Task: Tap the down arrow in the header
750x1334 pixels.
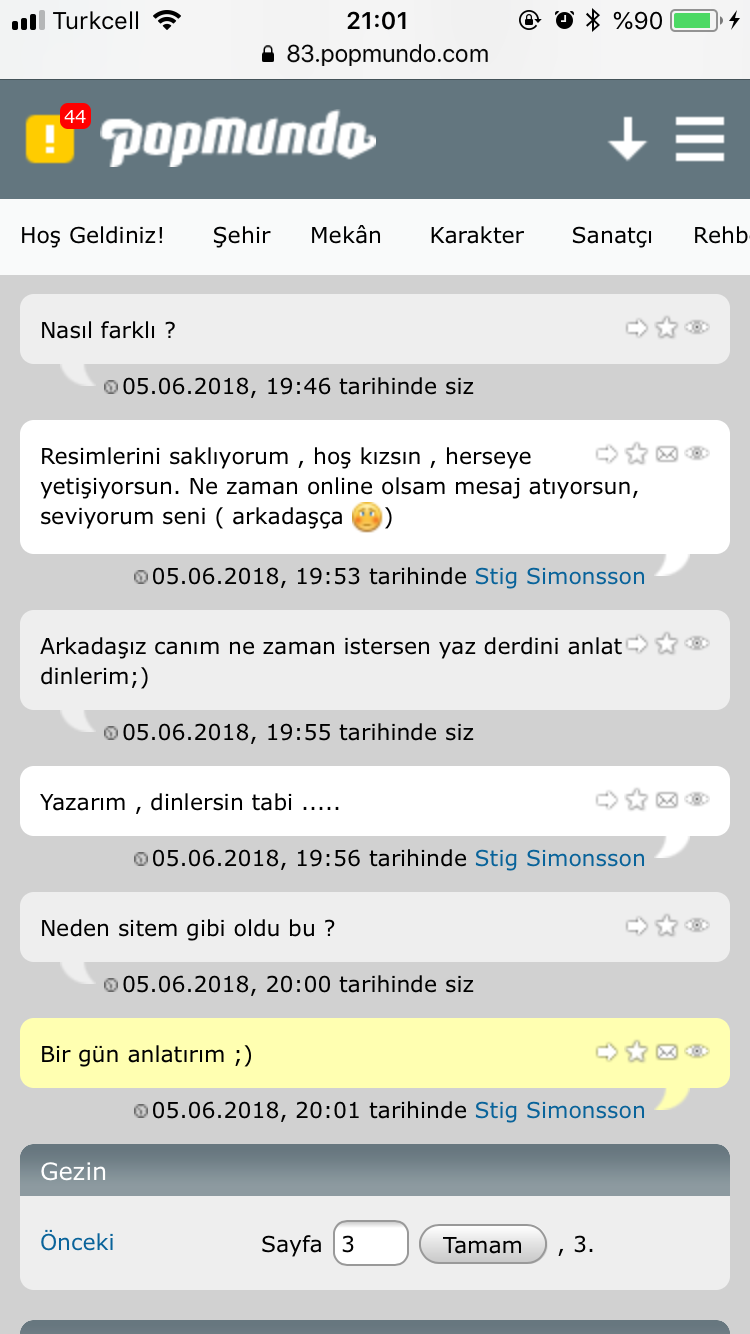Action: point(627,138)
